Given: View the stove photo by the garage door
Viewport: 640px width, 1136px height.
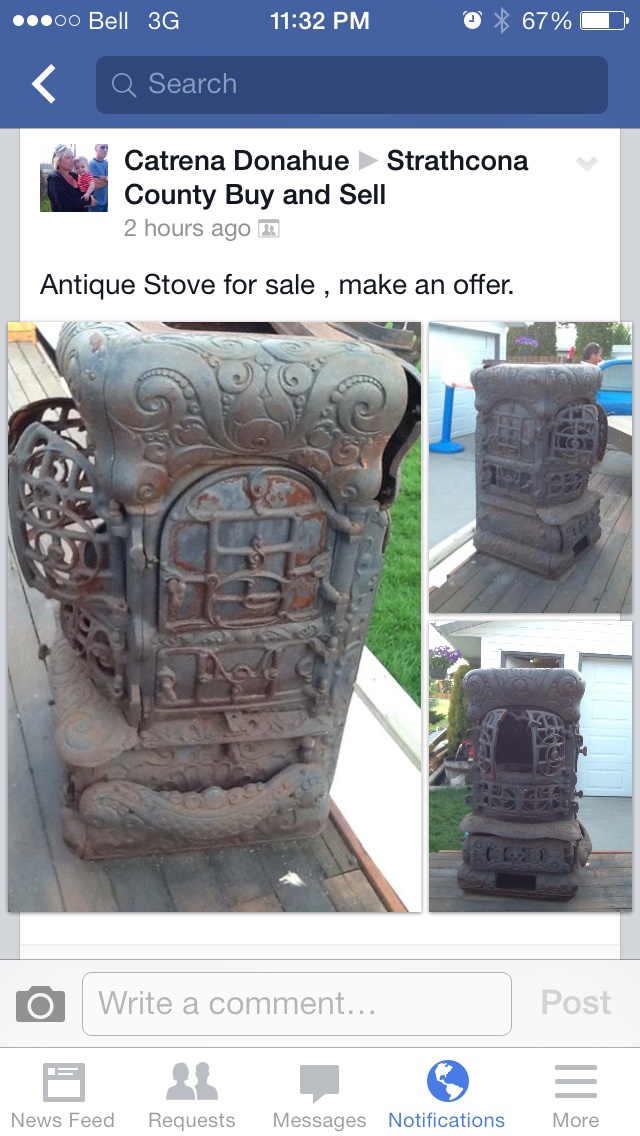Looking at the screenshot, I should [x=530, y=766].
